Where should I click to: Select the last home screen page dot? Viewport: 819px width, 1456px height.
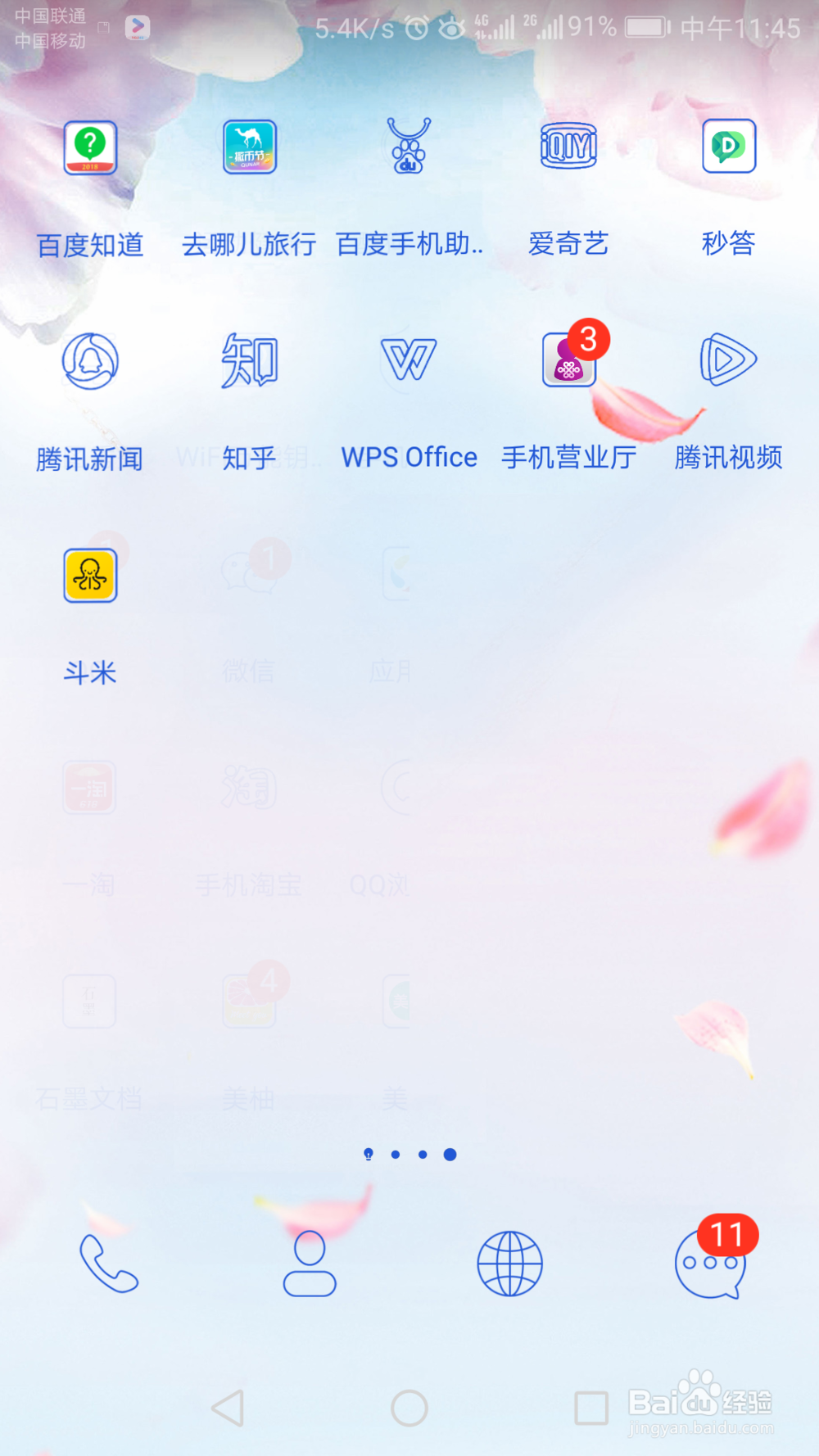click(x=450, y=1155)
